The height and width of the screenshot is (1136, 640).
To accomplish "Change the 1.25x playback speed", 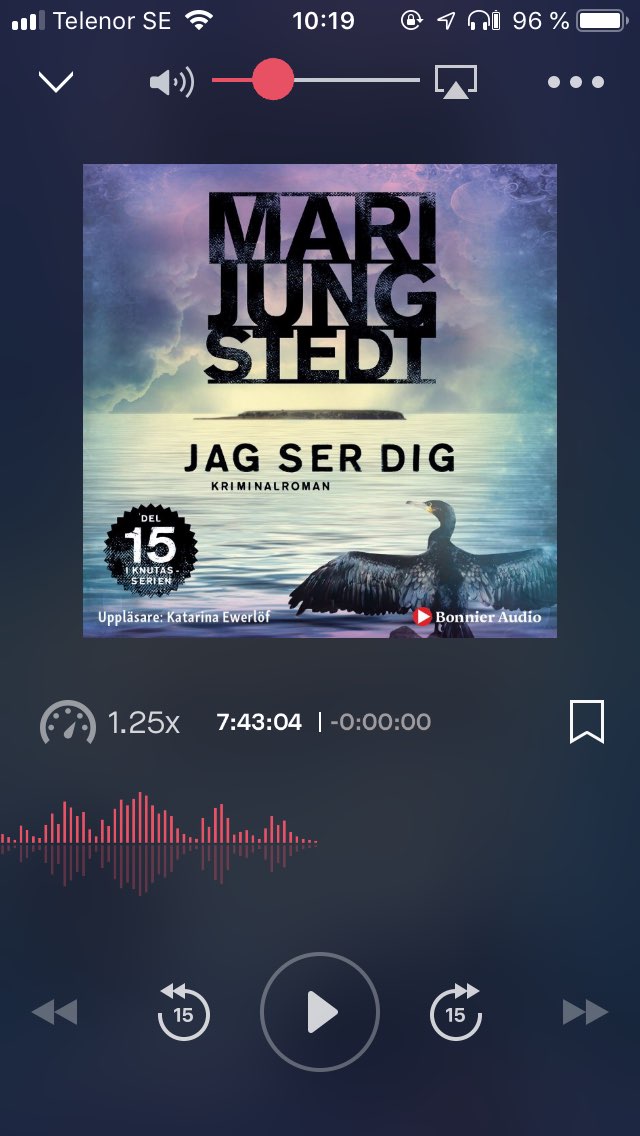I will pos(111,722).
